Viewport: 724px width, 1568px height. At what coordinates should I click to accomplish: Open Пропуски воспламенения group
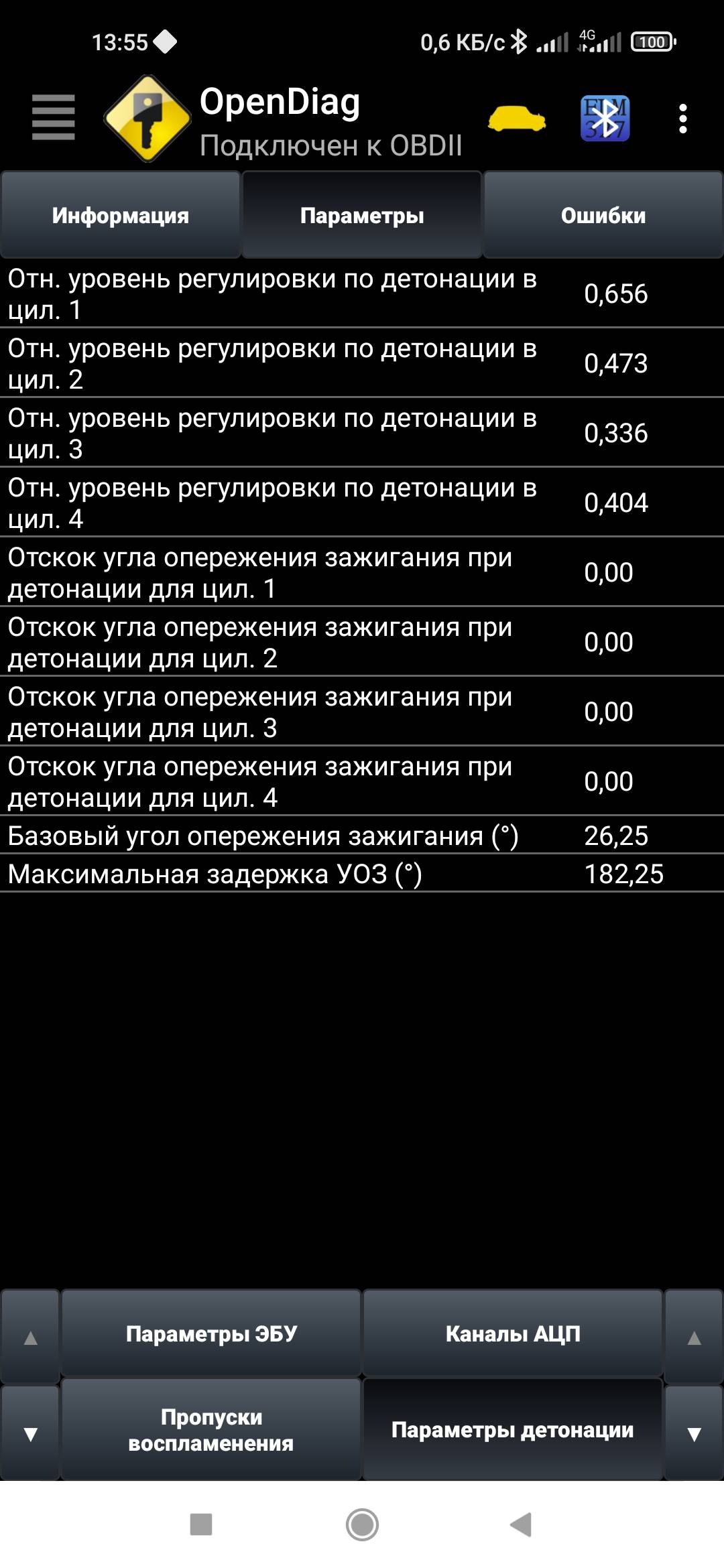[211, 1429]
